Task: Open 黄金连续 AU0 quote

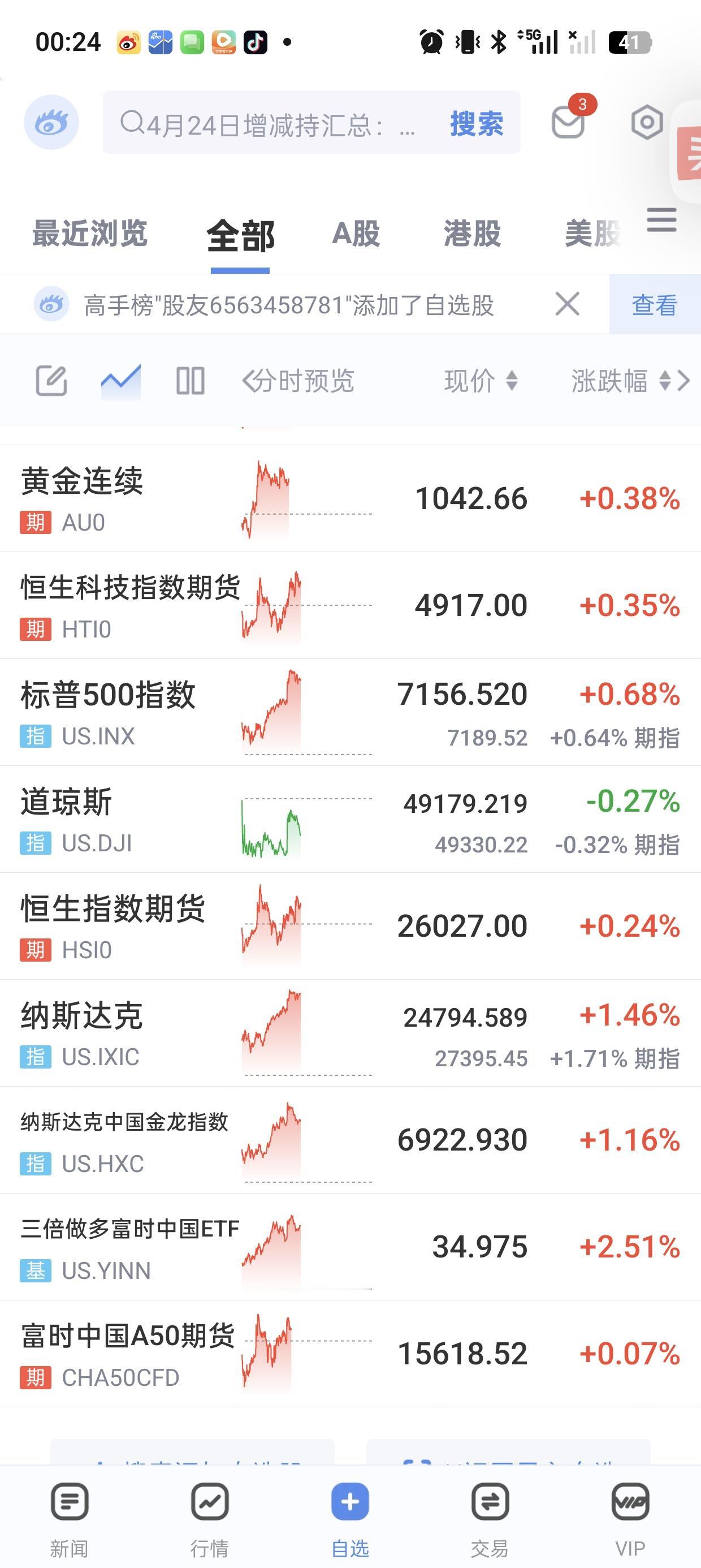Action: point(350,499)
